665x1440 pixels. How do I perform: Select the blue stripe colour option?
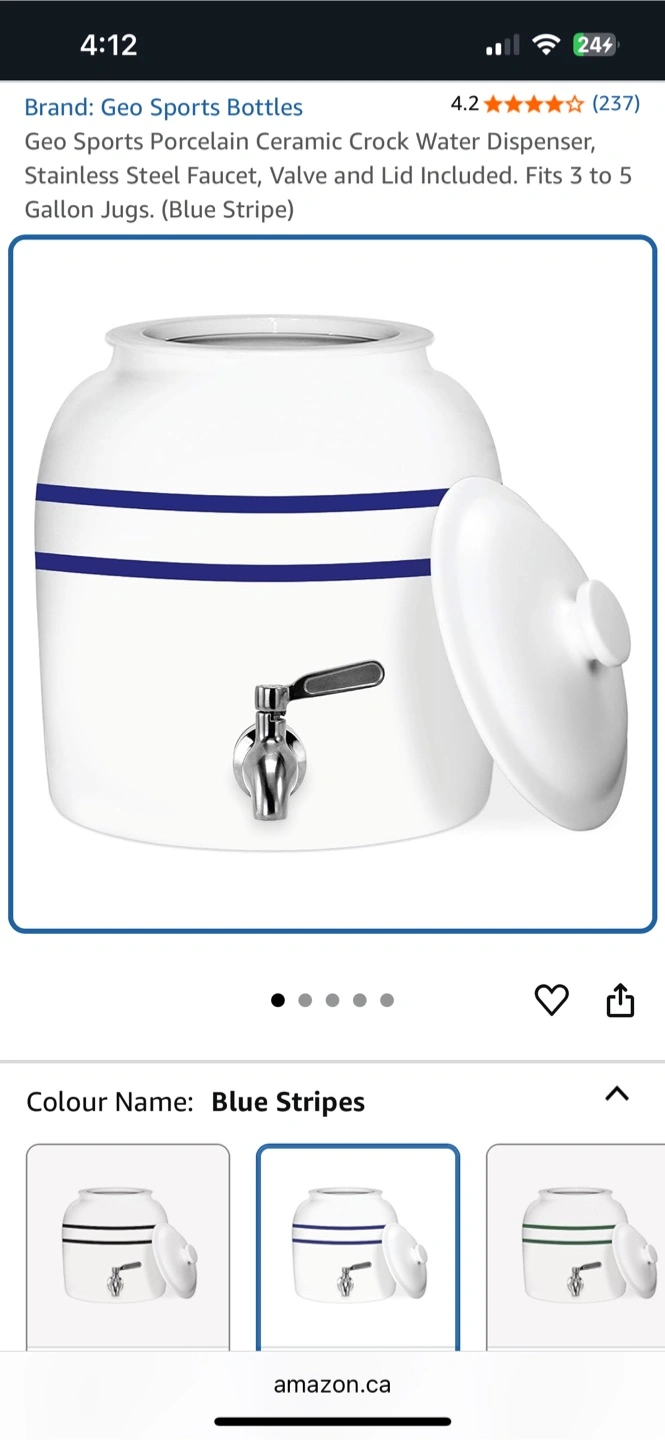tap(358, 1244)
